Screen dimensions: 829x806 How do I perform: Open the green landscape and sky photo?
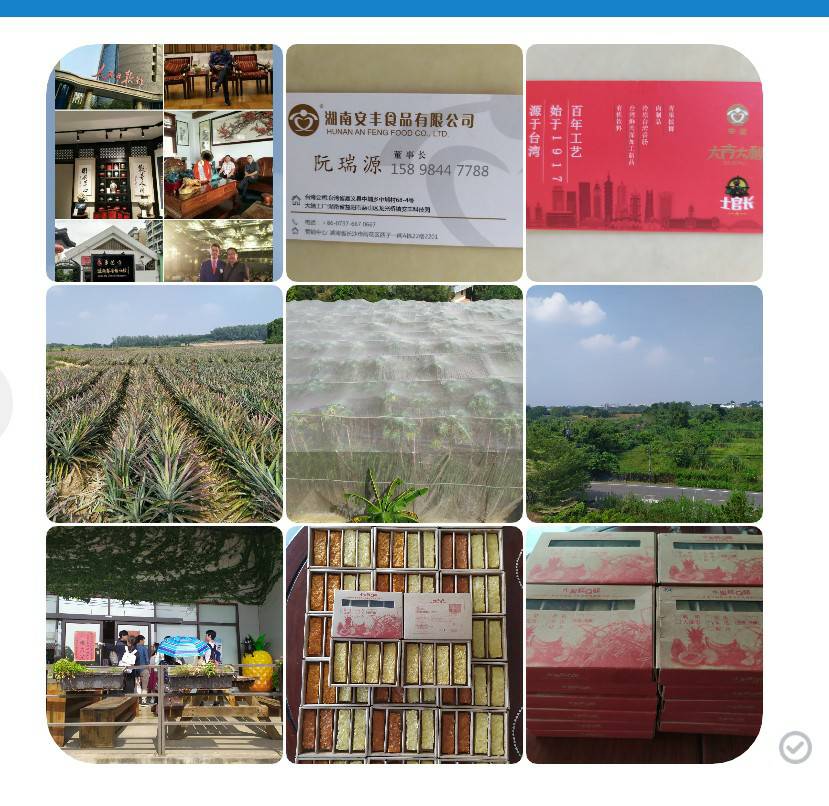644,404
